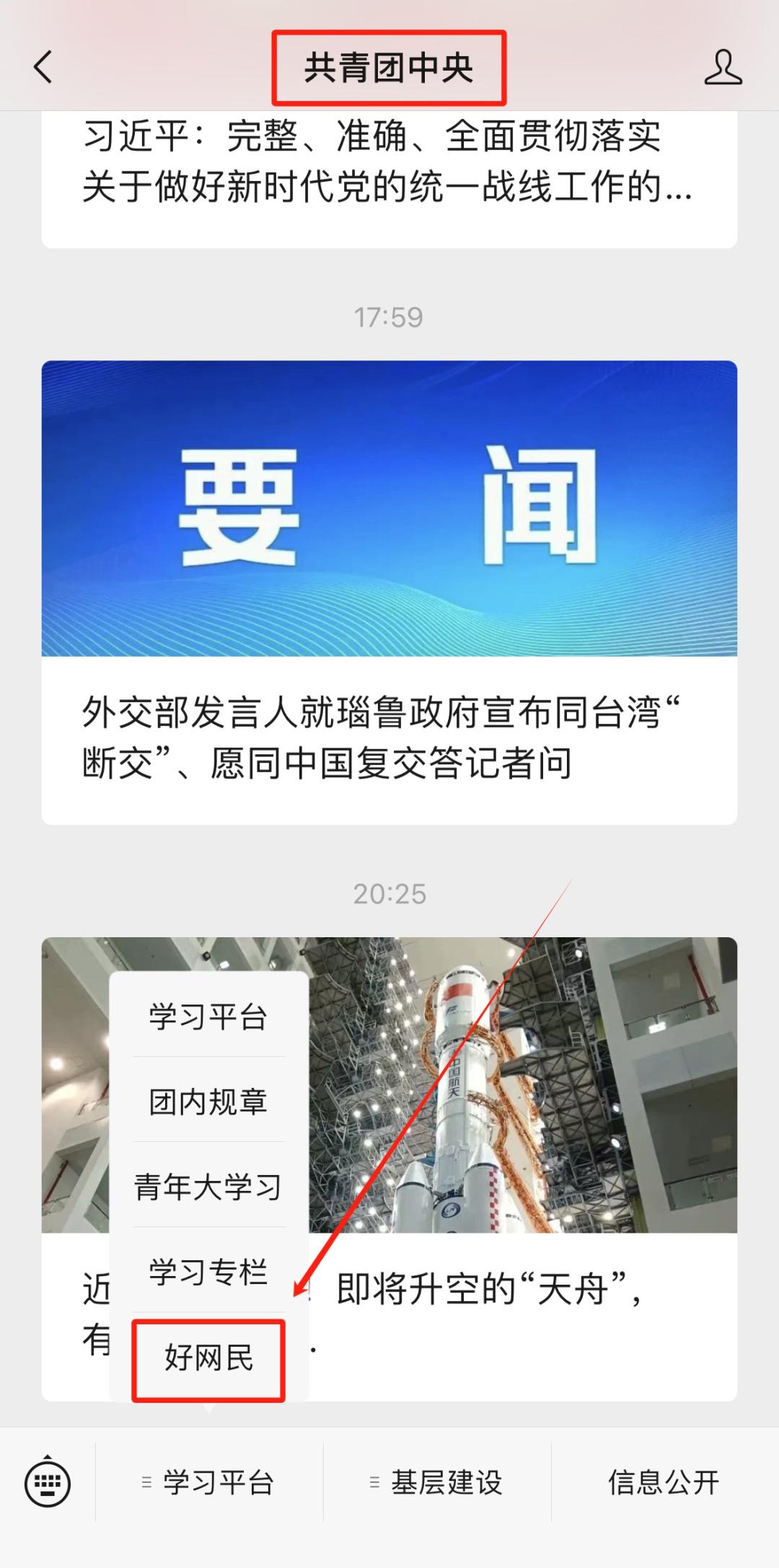This screenshot has width=779, height=1568.
Task: Tap 好网民 in the popup menu
Action: tap(208, 1358)
